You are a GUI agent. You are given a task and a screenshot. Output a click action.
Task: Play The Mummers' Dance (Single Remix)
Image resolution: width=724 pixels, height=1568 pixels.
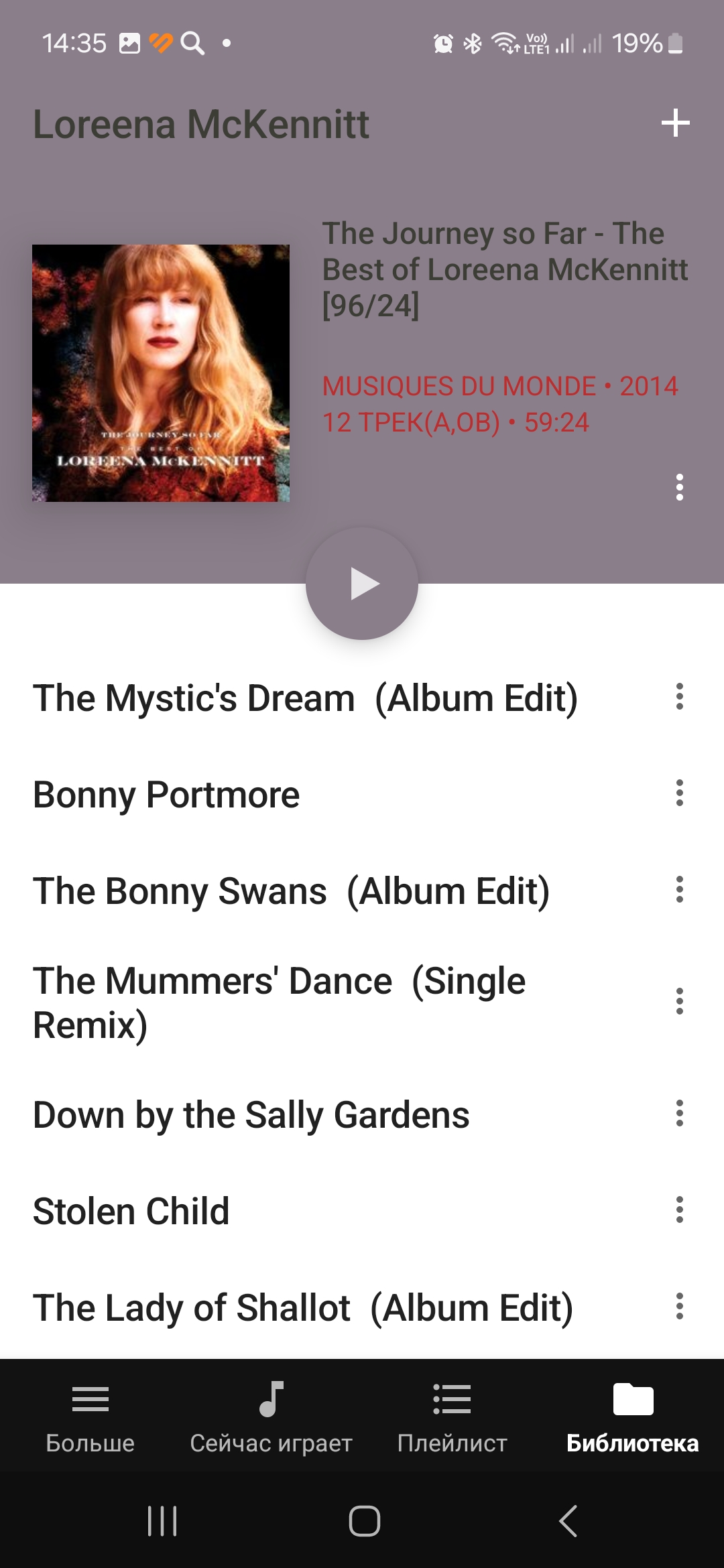pyautogui.click(x=279, y=1002)
